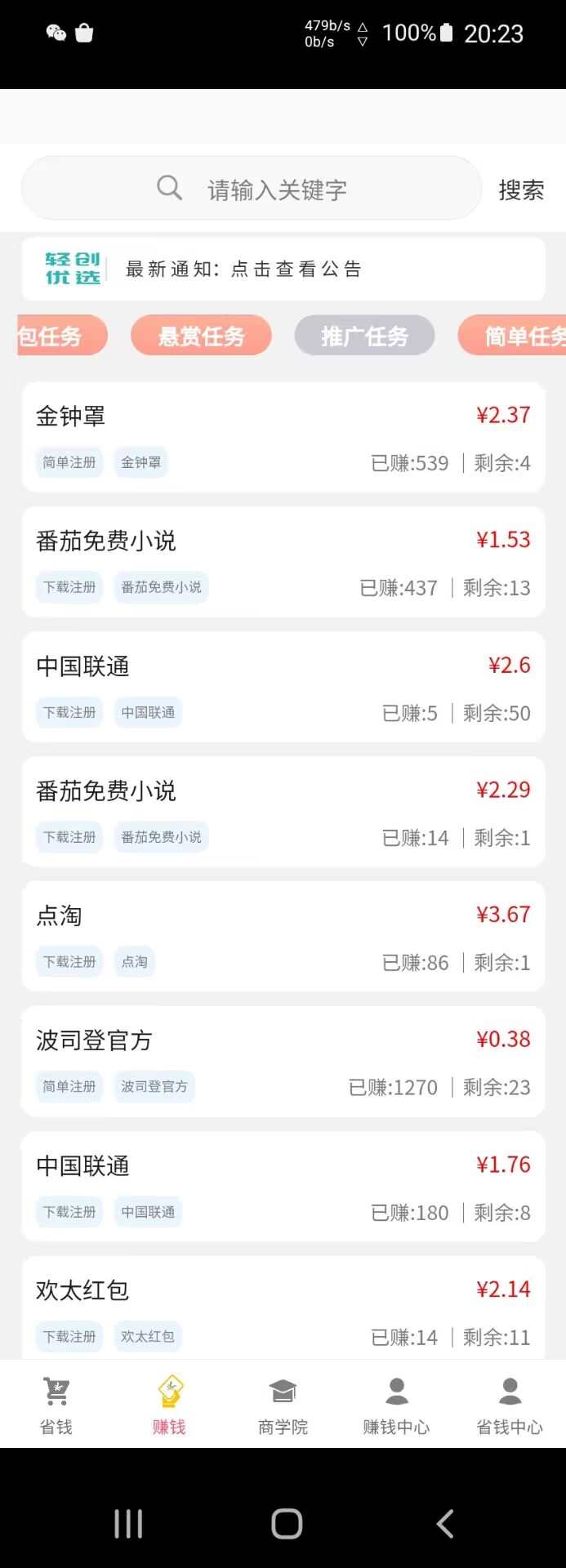Open the 点淘 task card
Image resolution: width=566 pixels, height=1568 pixels.
[283, 938]
